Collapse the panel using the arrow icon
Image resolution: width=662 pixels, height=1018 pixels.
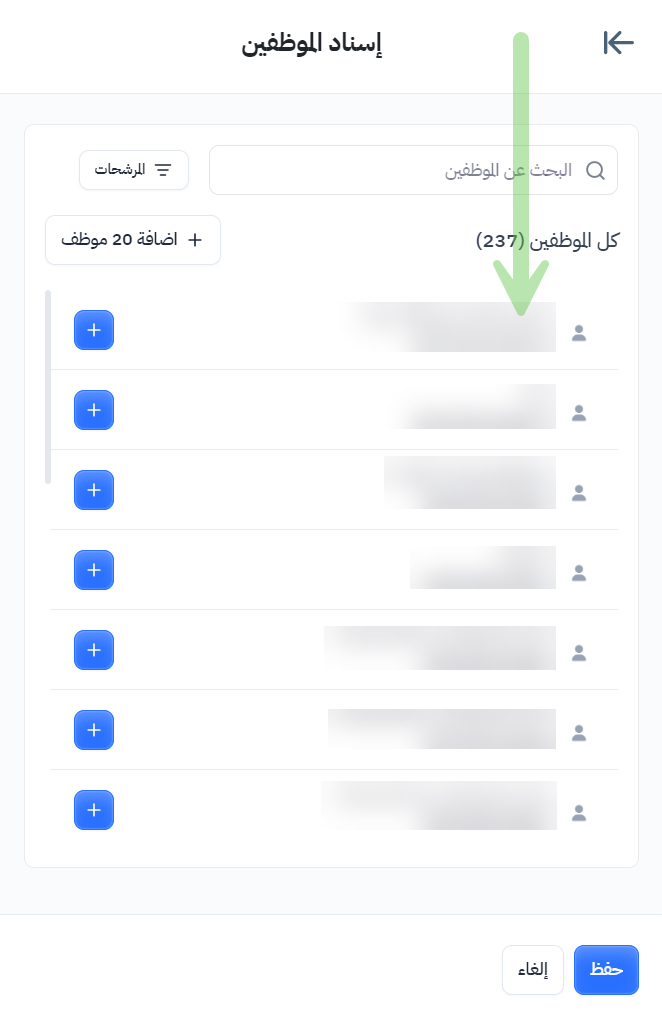619,43
